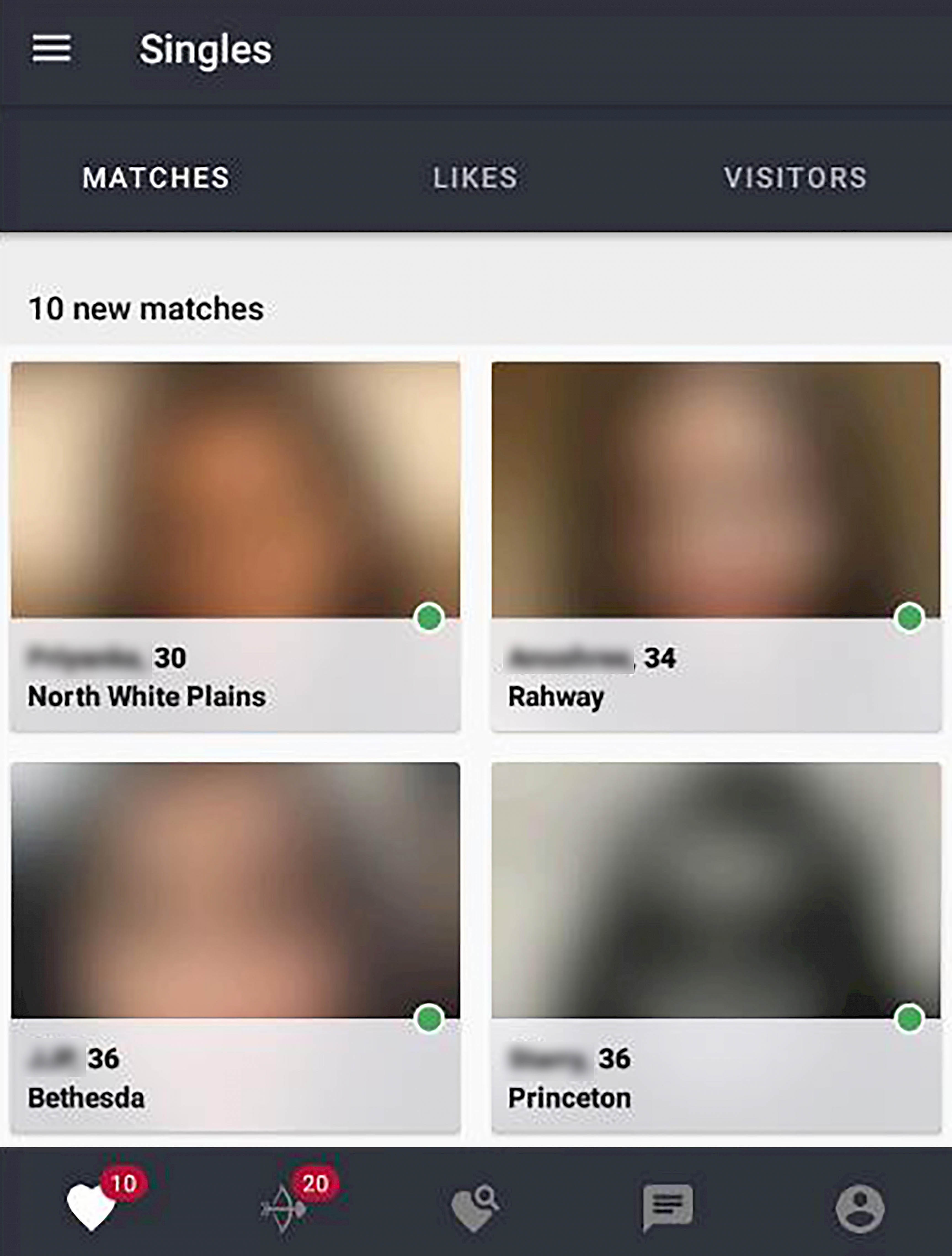Switch to the Likes tab

[x=475, y=177]
